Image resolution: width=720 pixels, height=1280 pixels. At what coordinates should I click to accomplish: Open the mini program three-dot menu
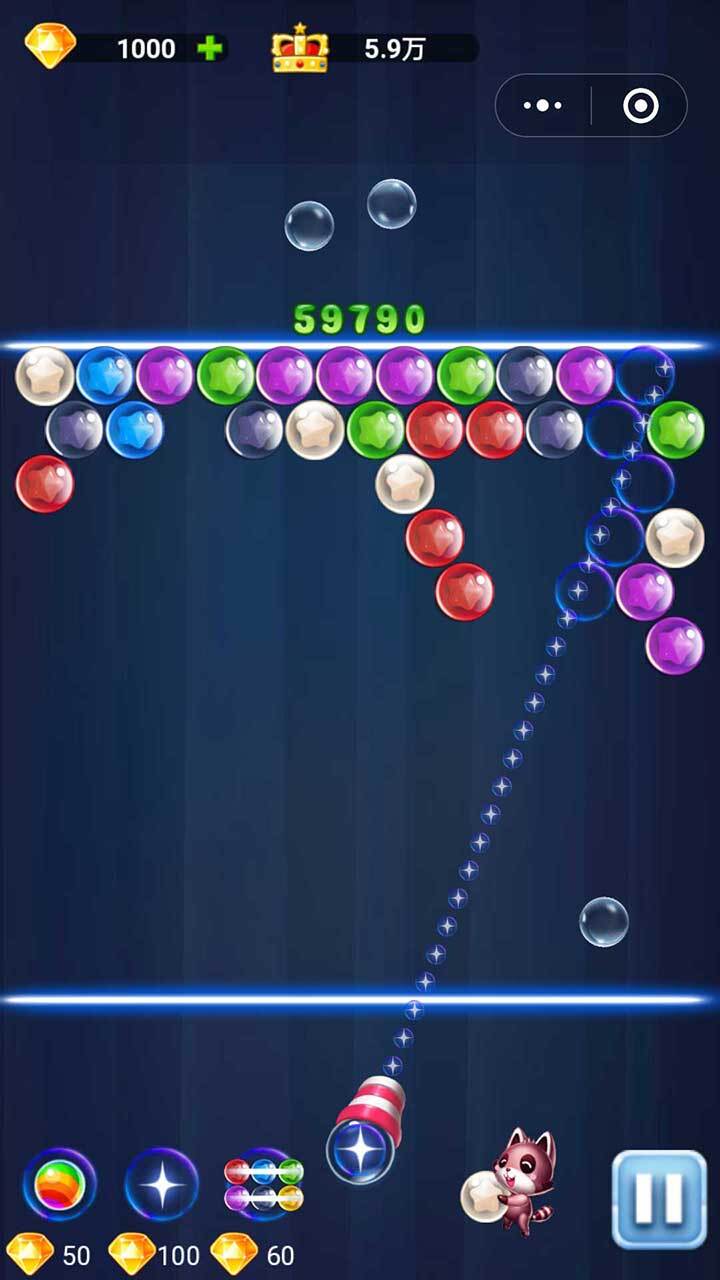[x=543, y=105]
